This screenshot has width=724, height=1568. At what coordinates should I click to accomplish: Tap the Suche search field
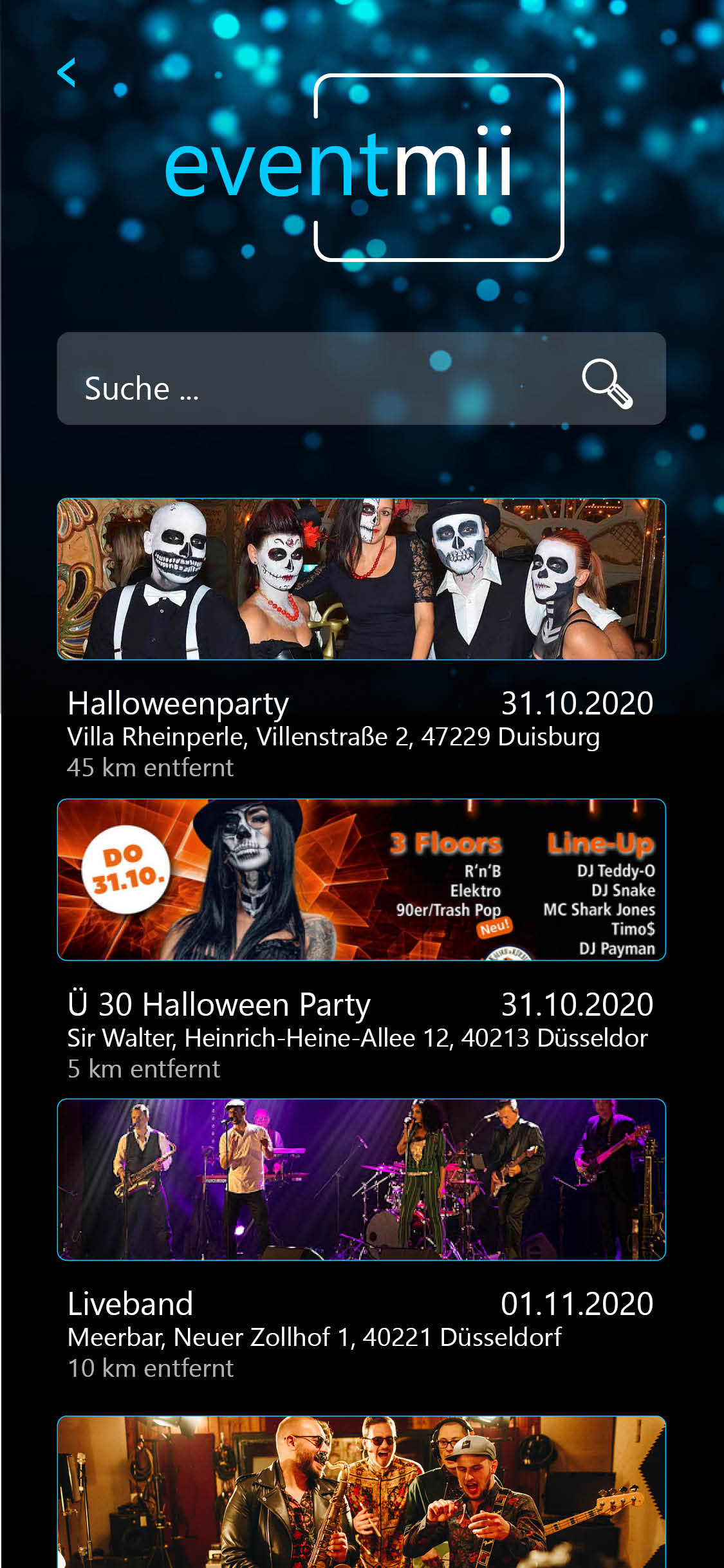point(309,379)
